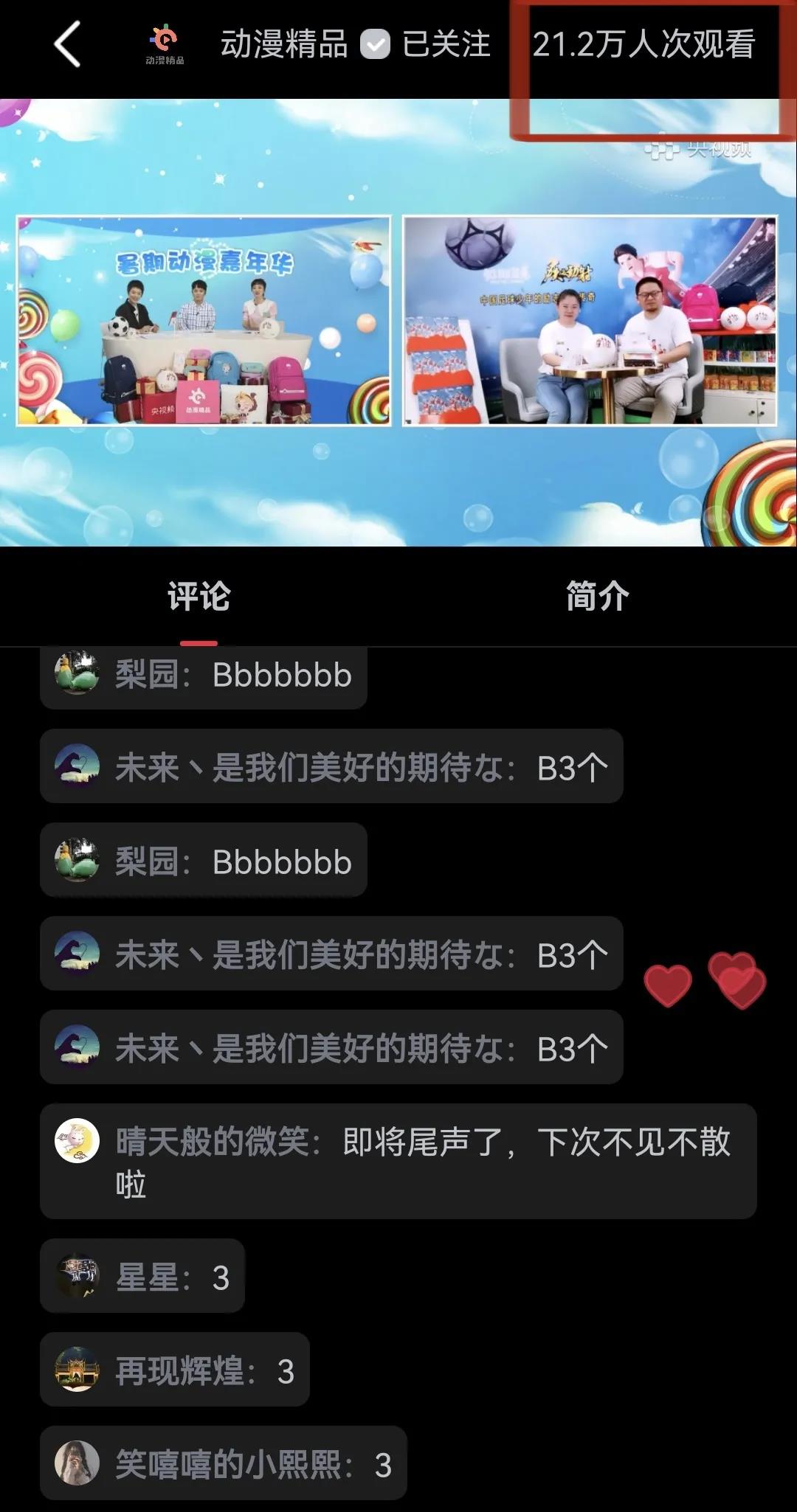Tap the live video player
797x1512 pixels.
(398, 322)
